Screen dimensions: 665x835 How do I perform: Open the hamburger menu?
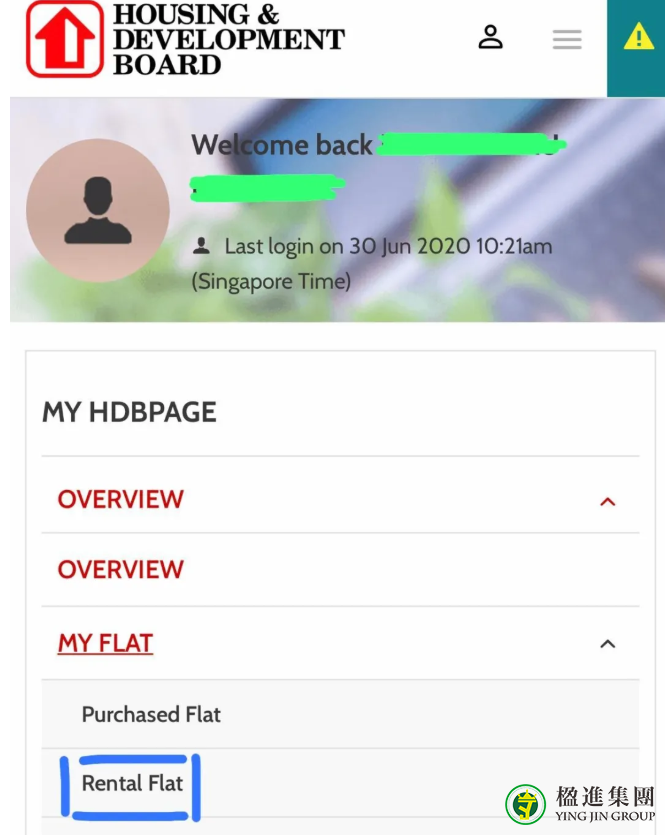[567, 40]
